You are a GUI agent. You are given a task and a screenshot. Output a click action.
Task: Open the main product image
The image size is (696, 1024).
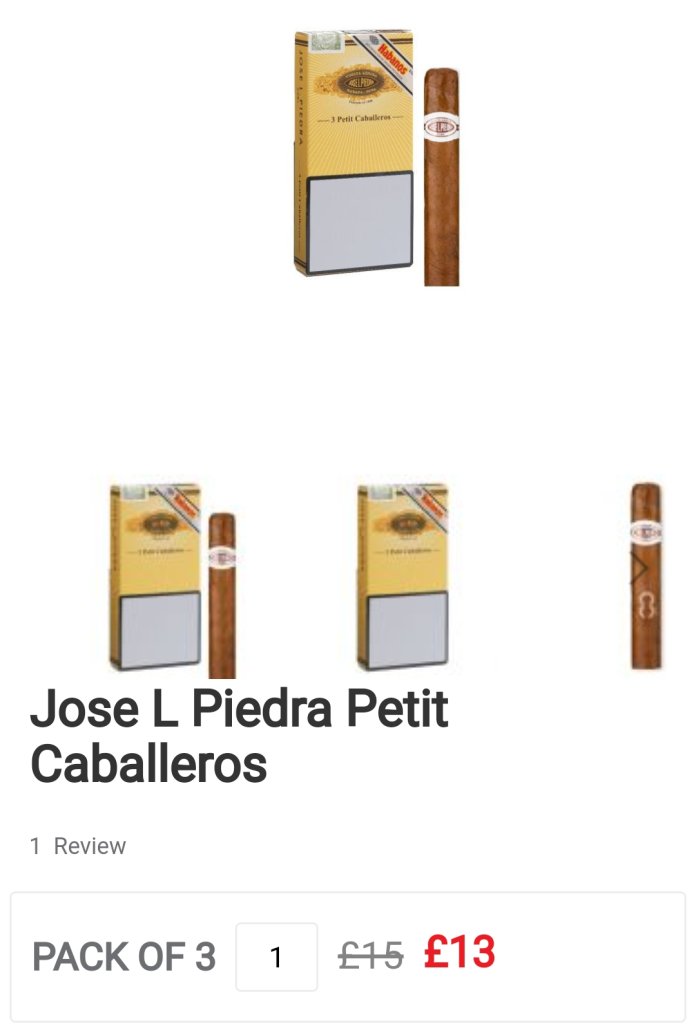point(375,157)
